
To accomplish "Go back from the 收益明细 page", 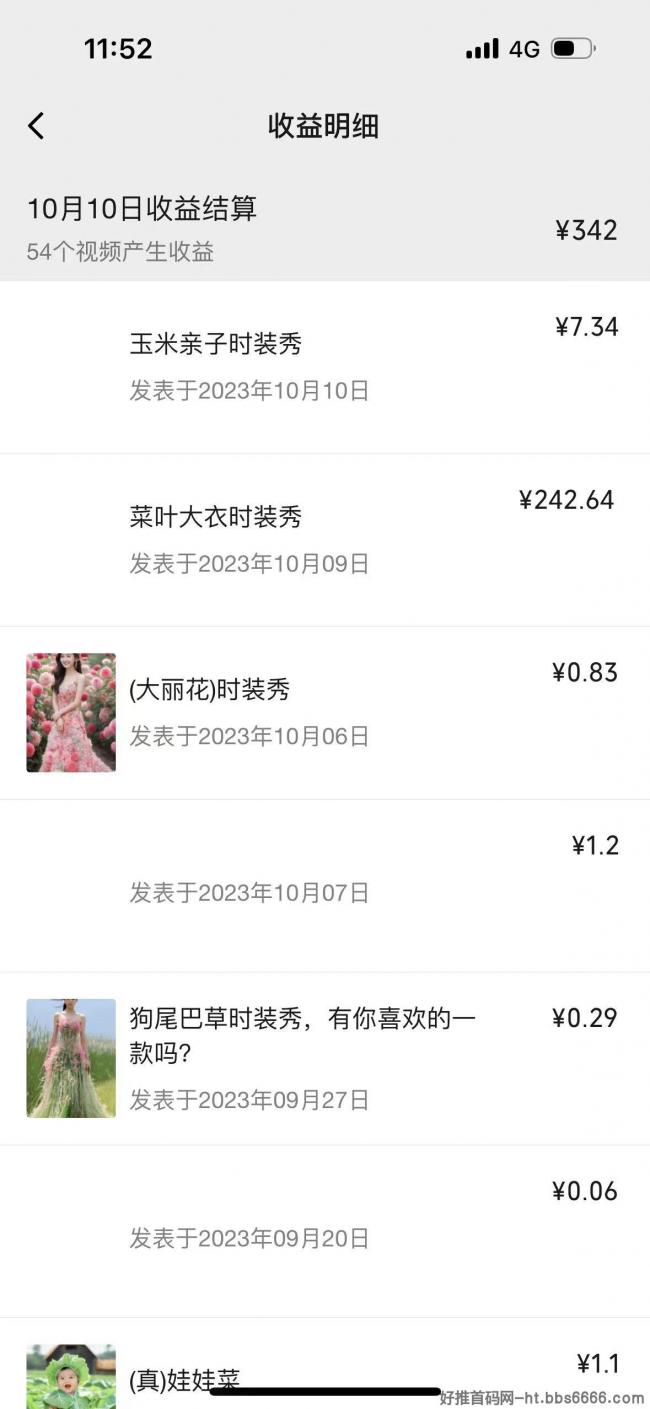I will pyautogui.click(x=36, y=126).
